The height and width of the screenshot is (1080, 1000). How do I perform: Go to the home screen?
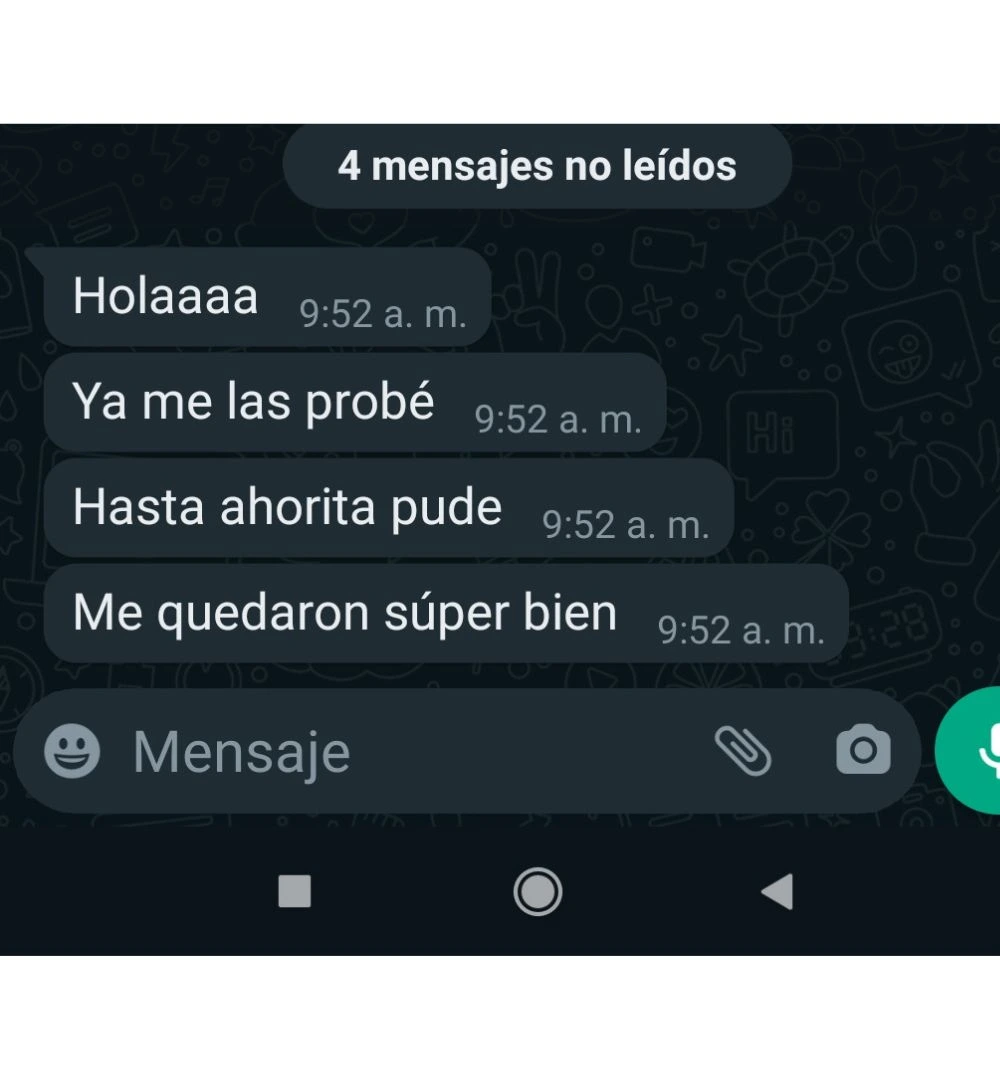[x=538, y=891]
